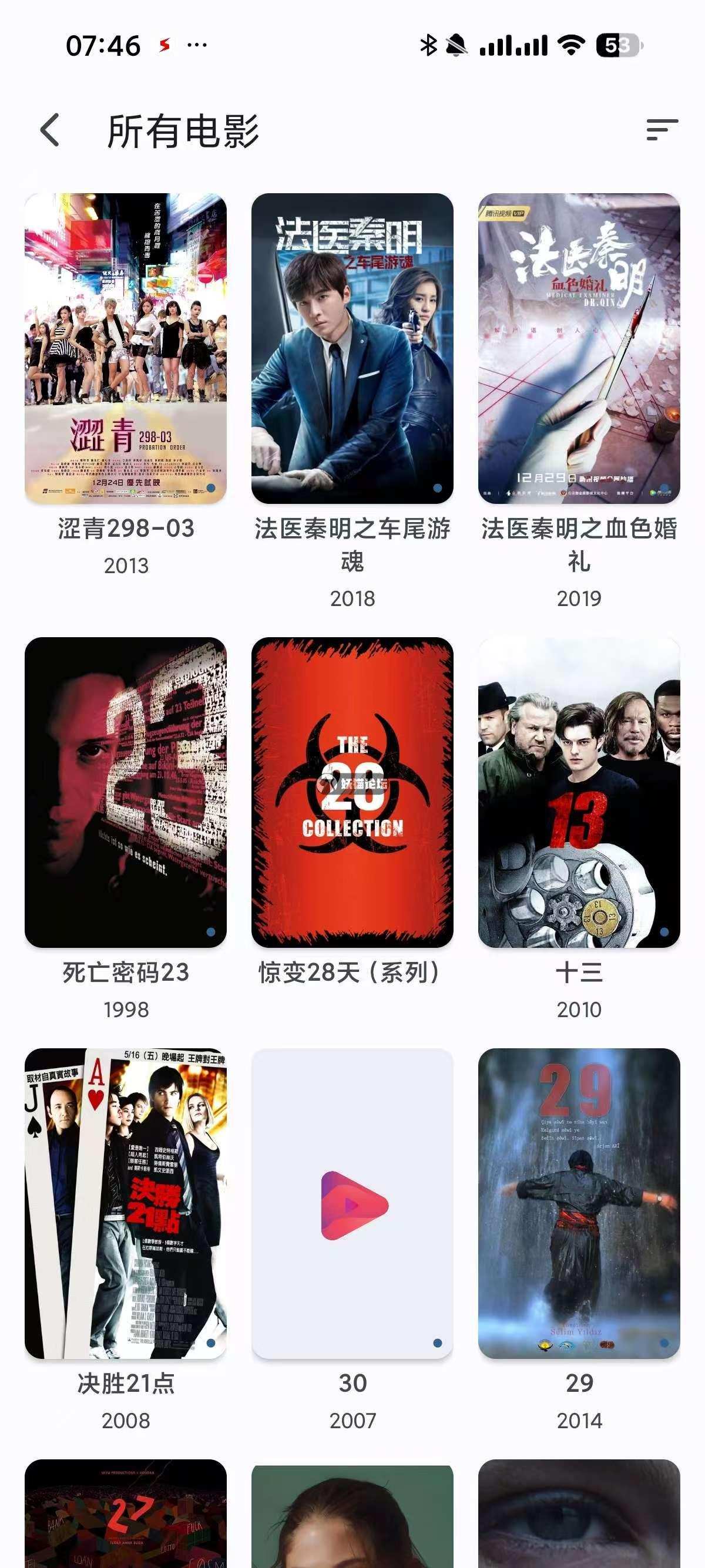Select the movie 法医秦明之血色婚礼
Screen dimensions: 705x1568
[578, 348]
